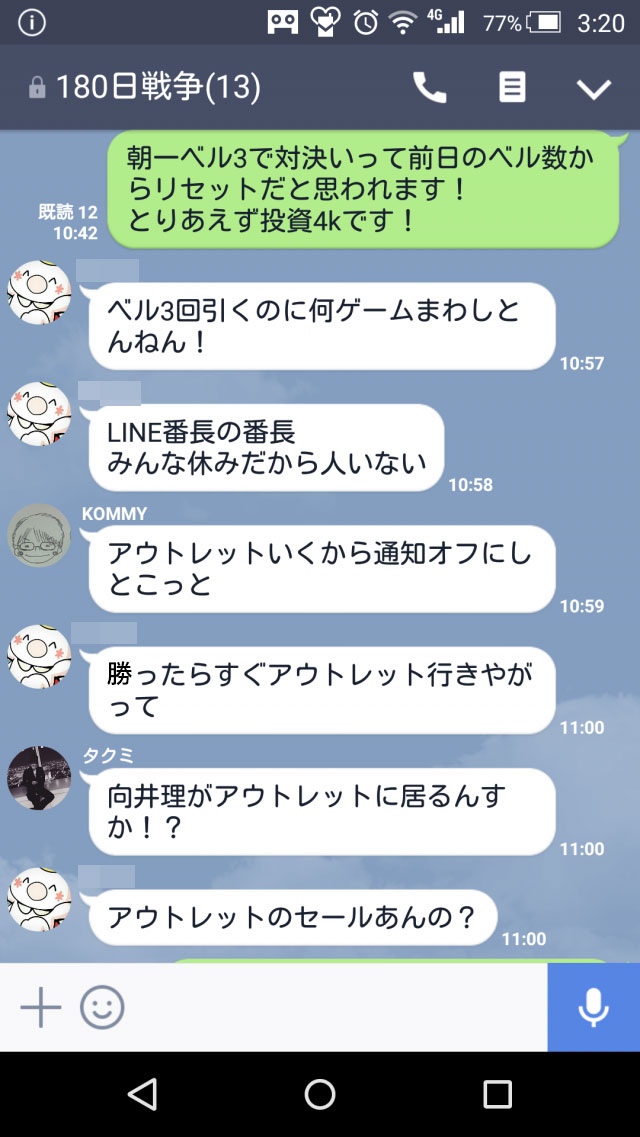
Task: Go to the home screen
Action: click(x=320, y=1094)
